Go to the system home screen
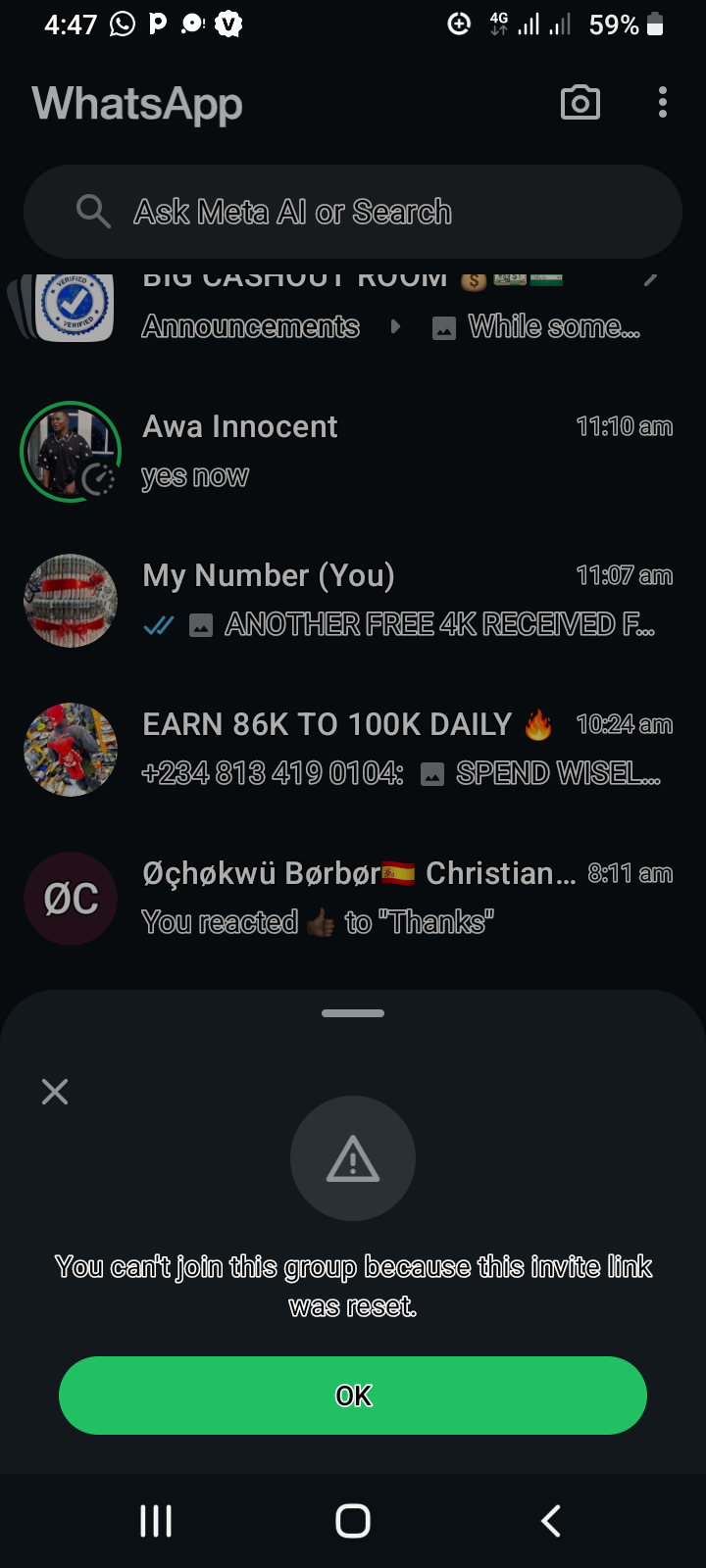Screen dimensions: 706x1568 click(x=353, y=1521)
